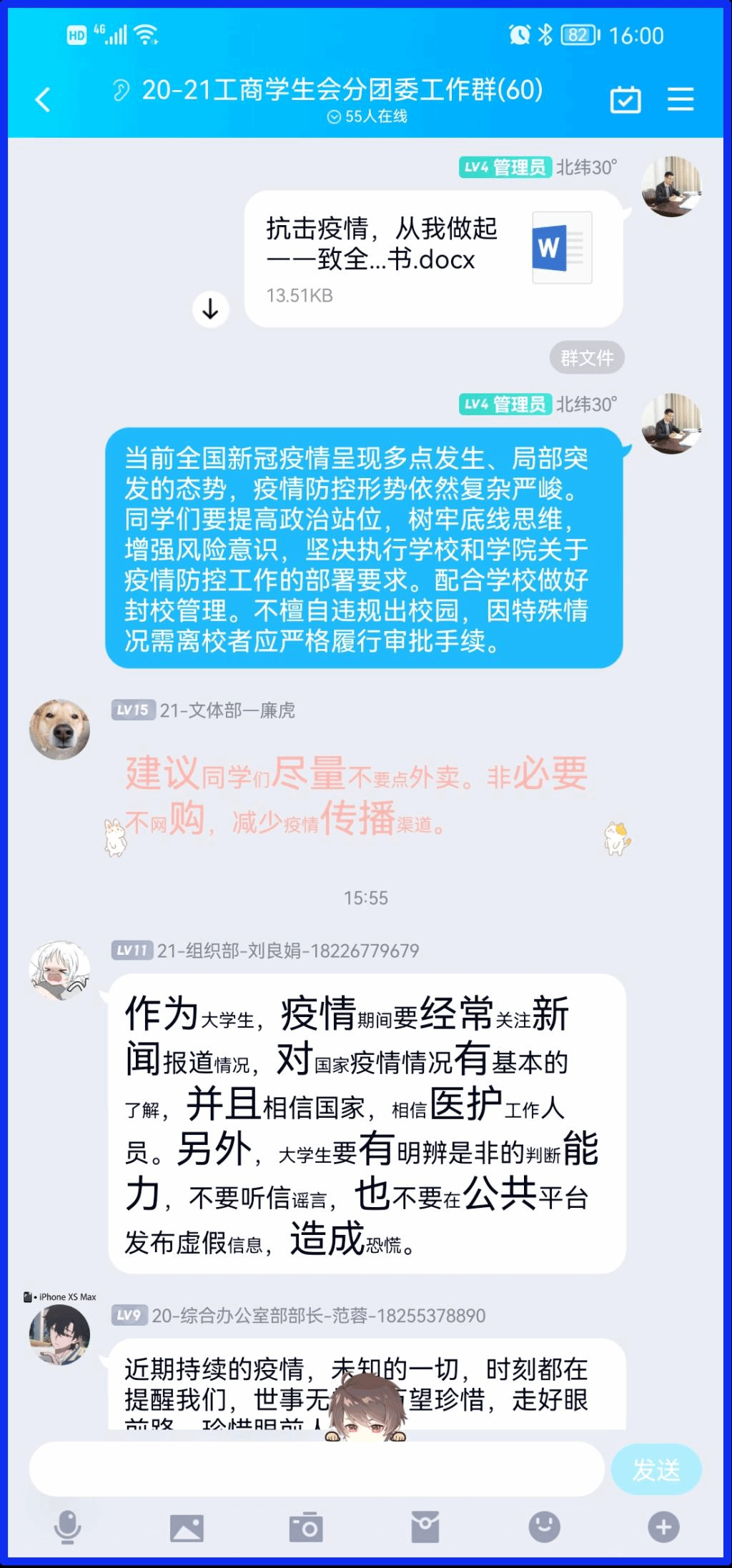Viewport: 732px width, 1568px height.
Task: Open the camera to take photo
Action: tap(306, 1527)
